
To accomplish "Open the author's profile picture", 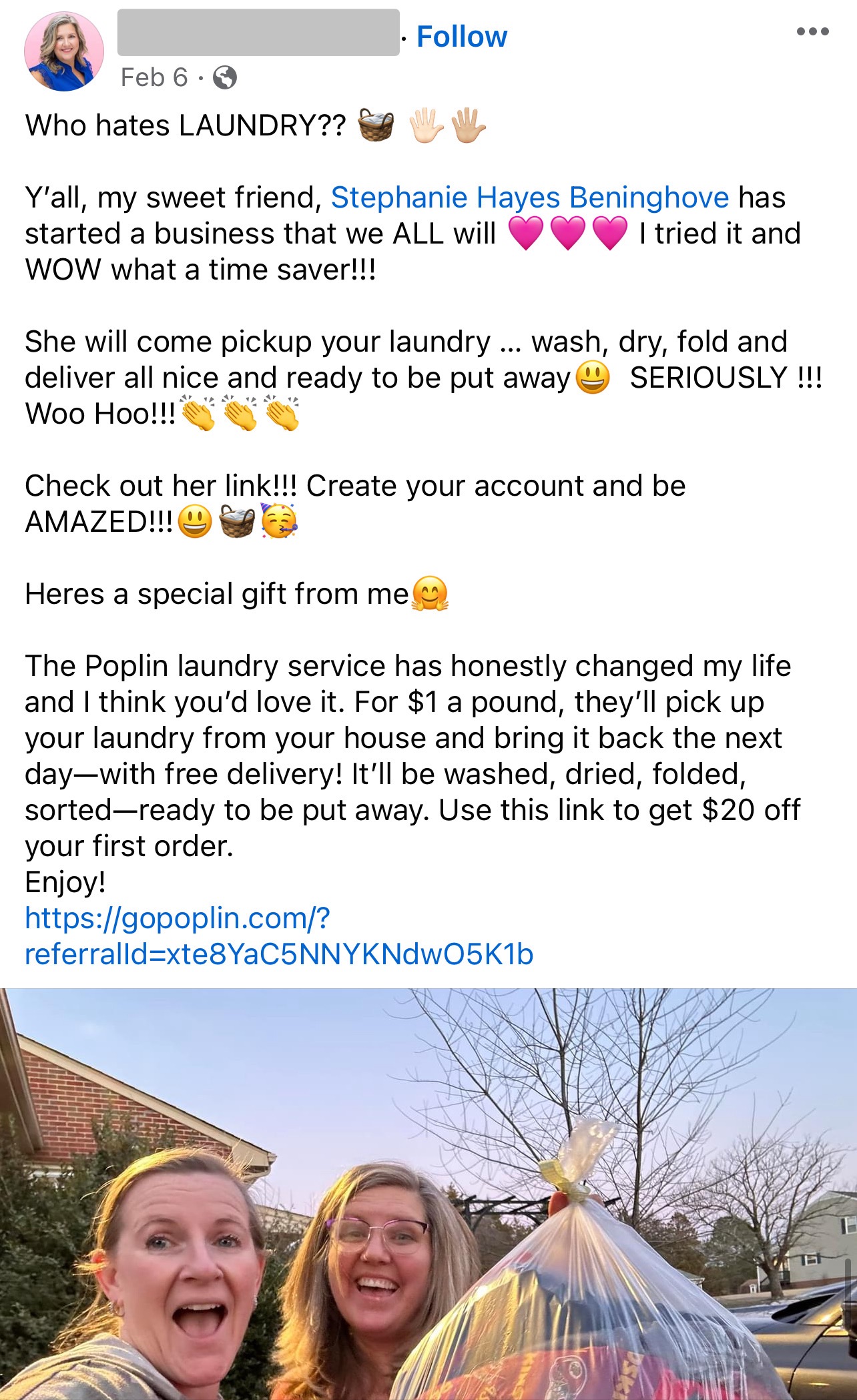I will tap(64, 51).
